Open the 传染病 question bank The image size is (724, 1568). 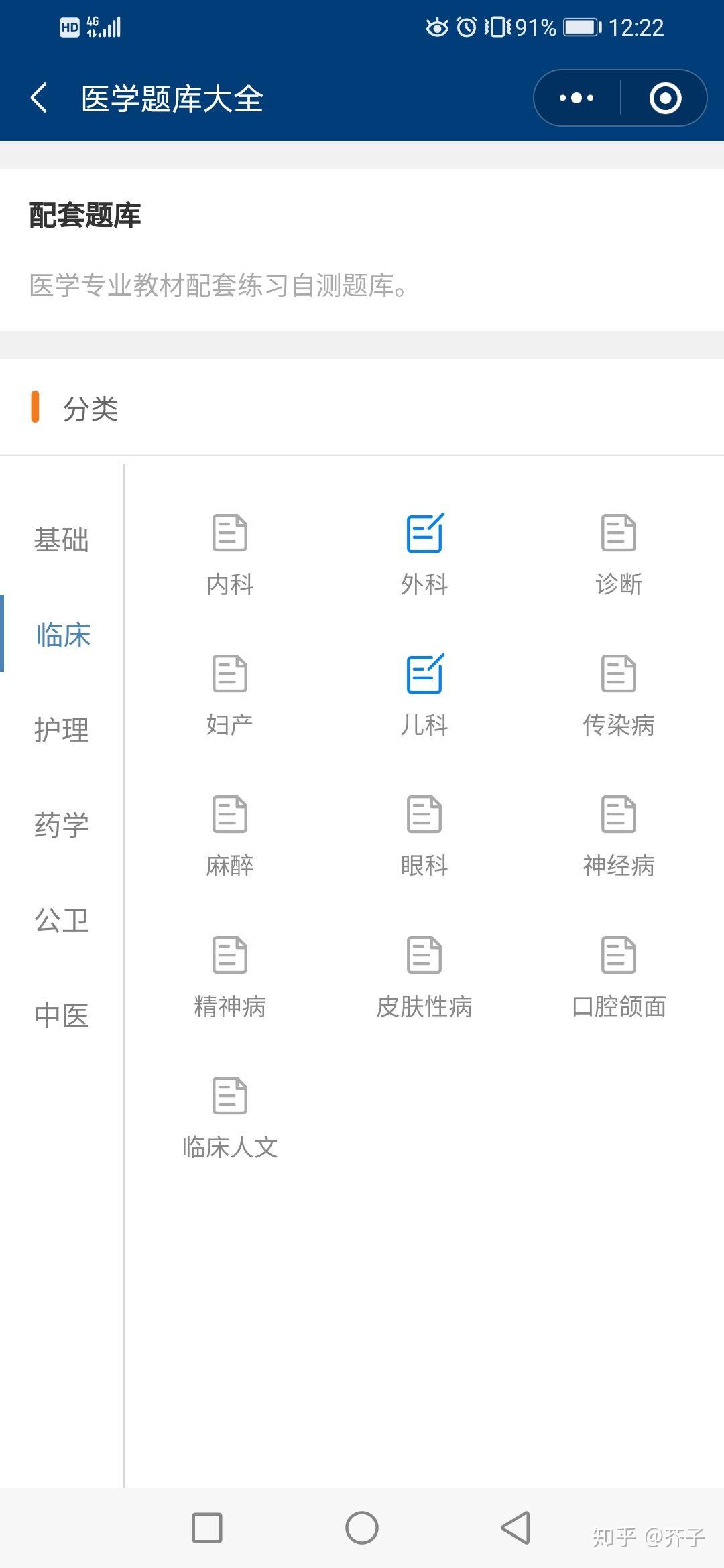[x=619, y=694]
